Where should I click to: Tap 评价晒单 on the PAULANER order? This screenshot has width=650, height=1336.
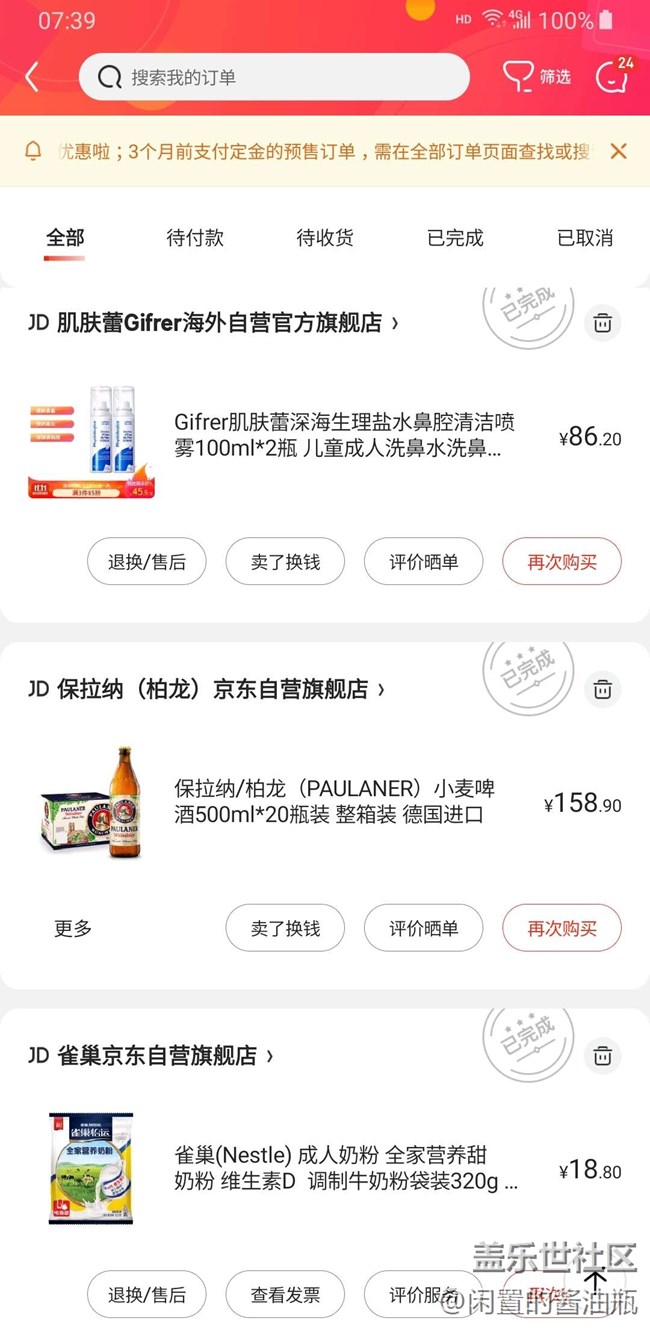click(x=423, y=928)
